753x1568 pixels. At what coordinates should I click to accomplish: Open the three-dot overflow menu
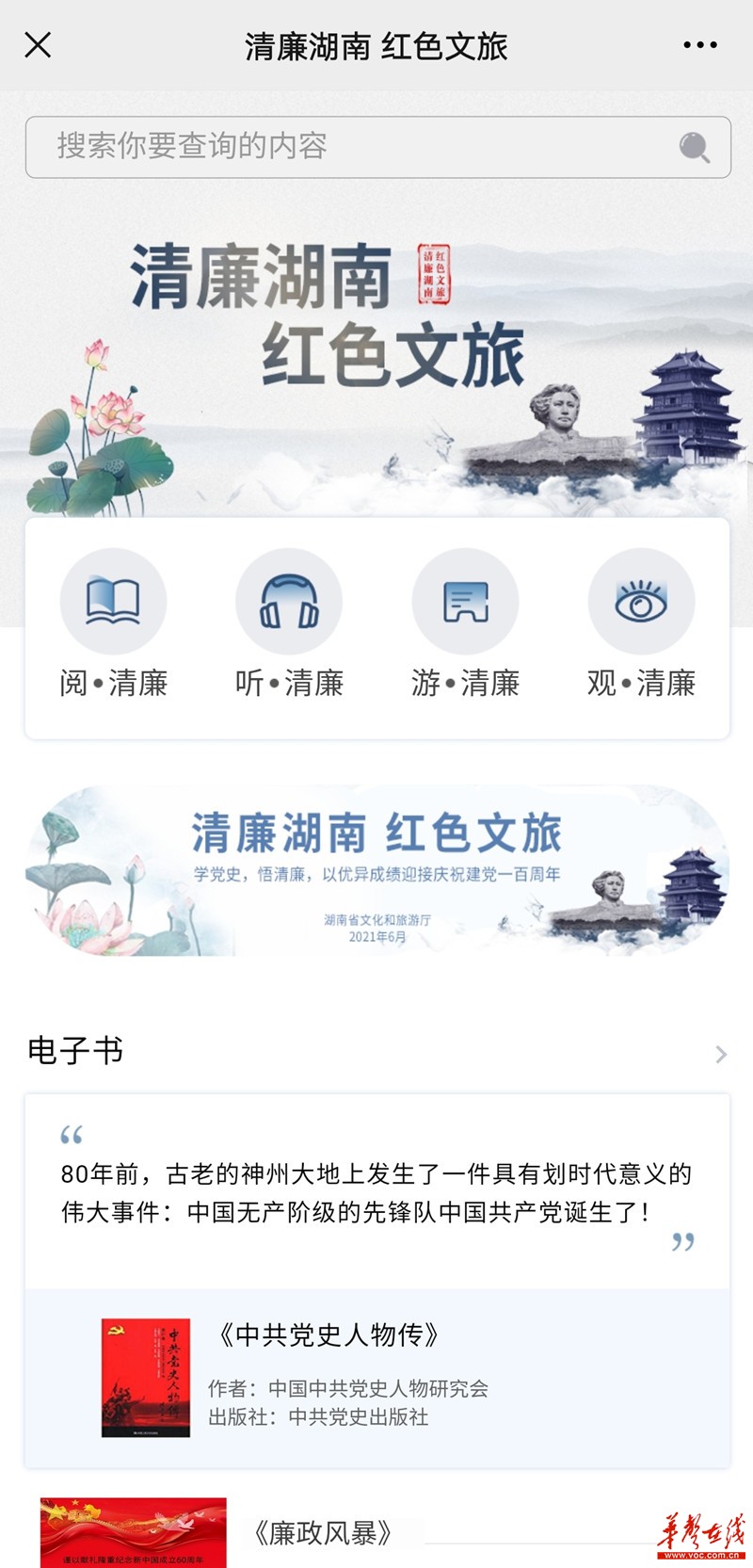coord(699,45)
